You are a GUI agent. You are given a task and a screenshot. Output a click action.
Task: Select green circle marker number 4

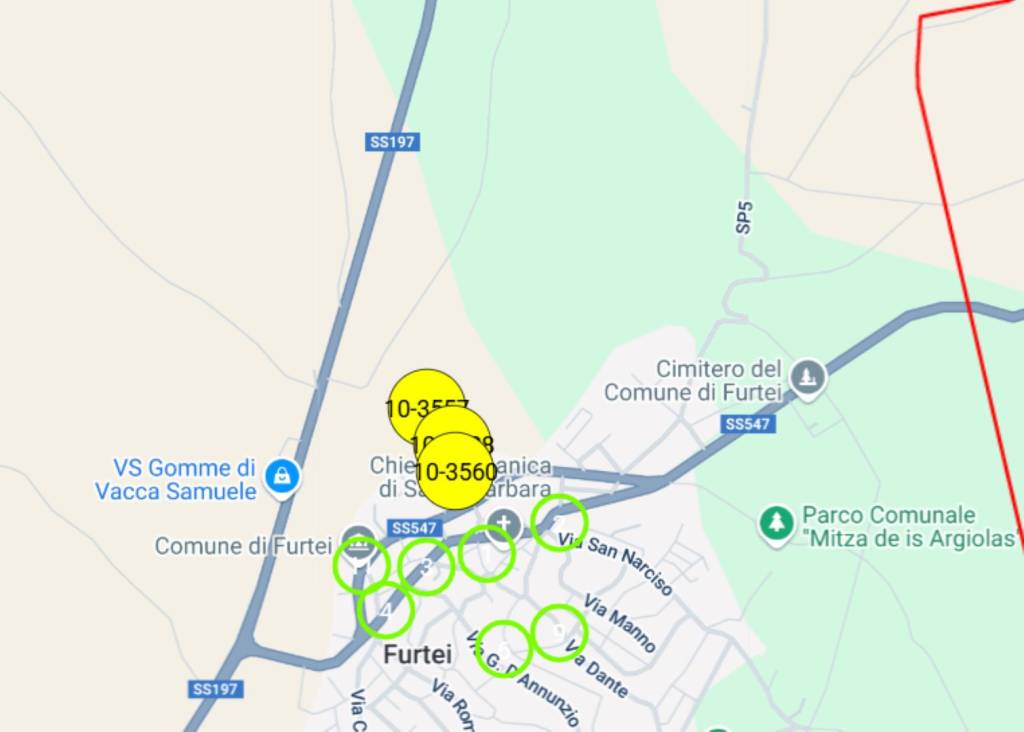pyautogui.click(x=386, y=609)
